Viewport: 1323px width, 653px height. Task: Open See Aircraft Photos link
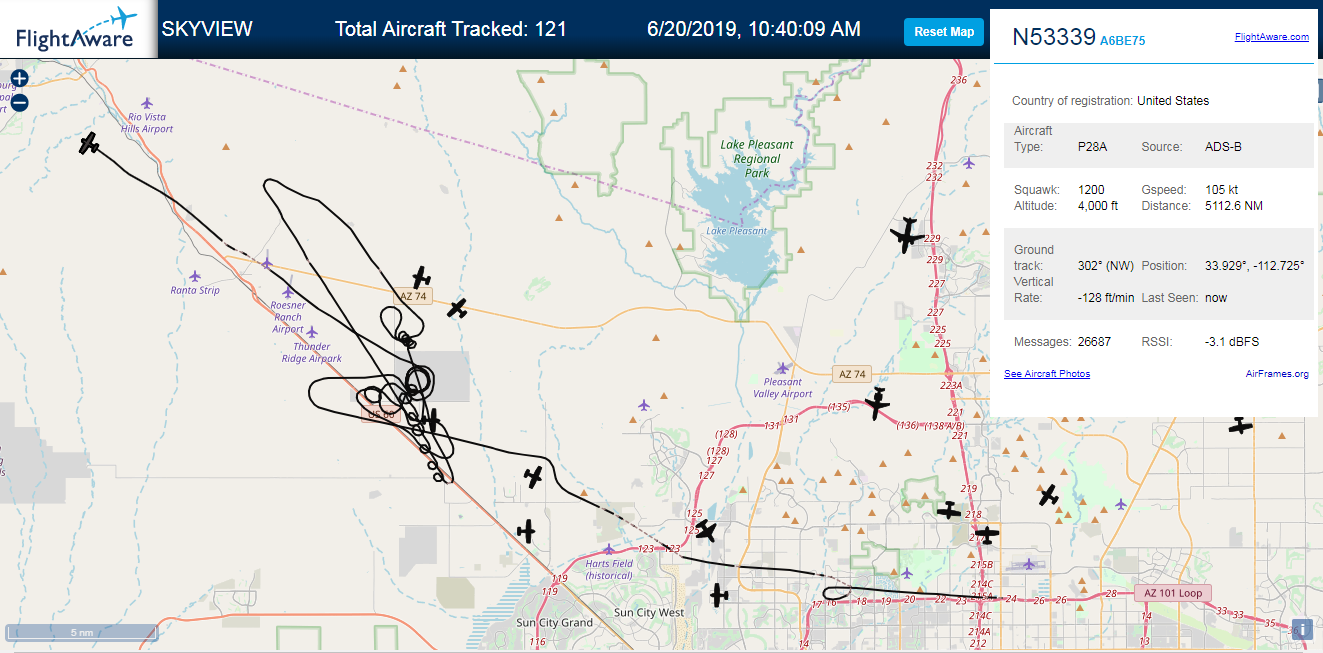pyautogui.click(x=1047, y=374)
